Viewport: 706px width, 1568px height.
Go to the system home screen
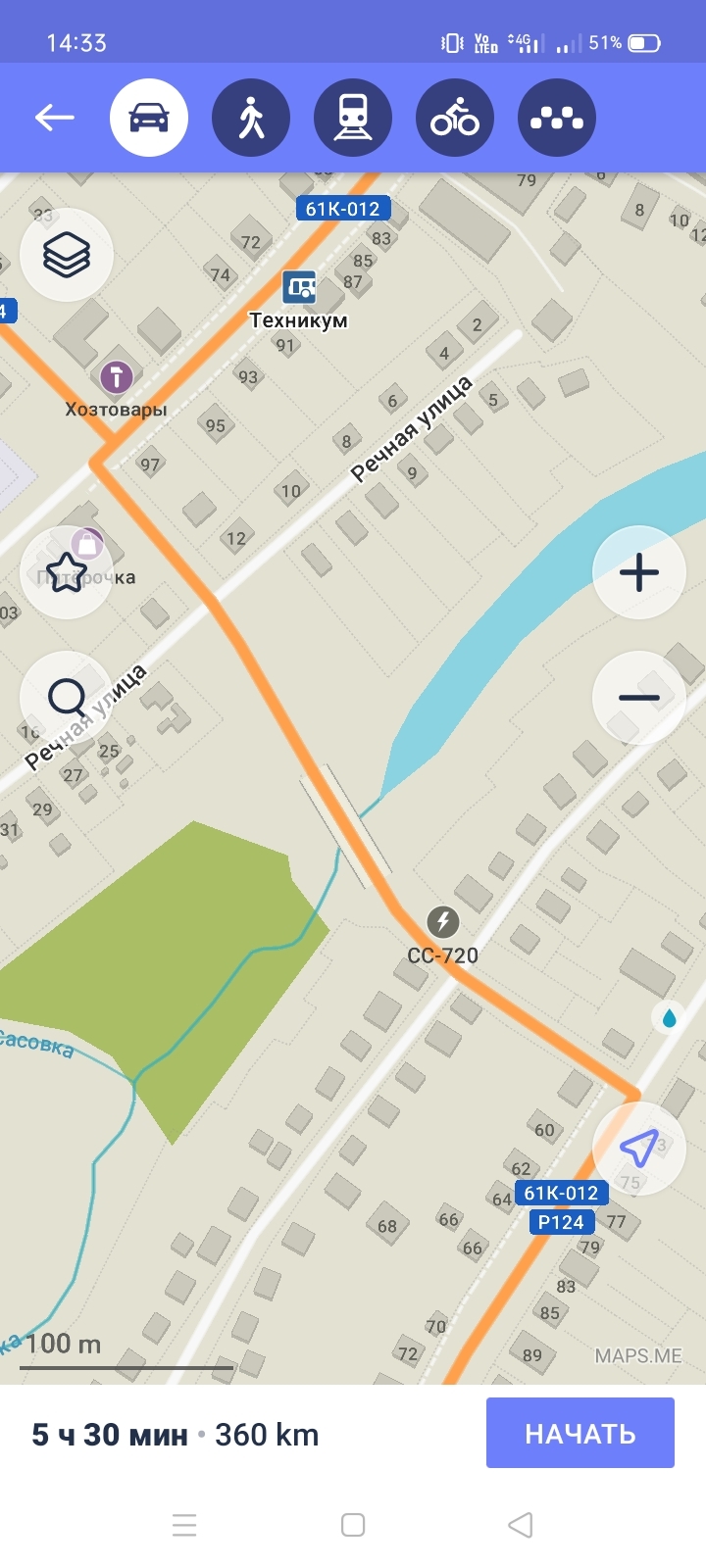coord(353,1525)
